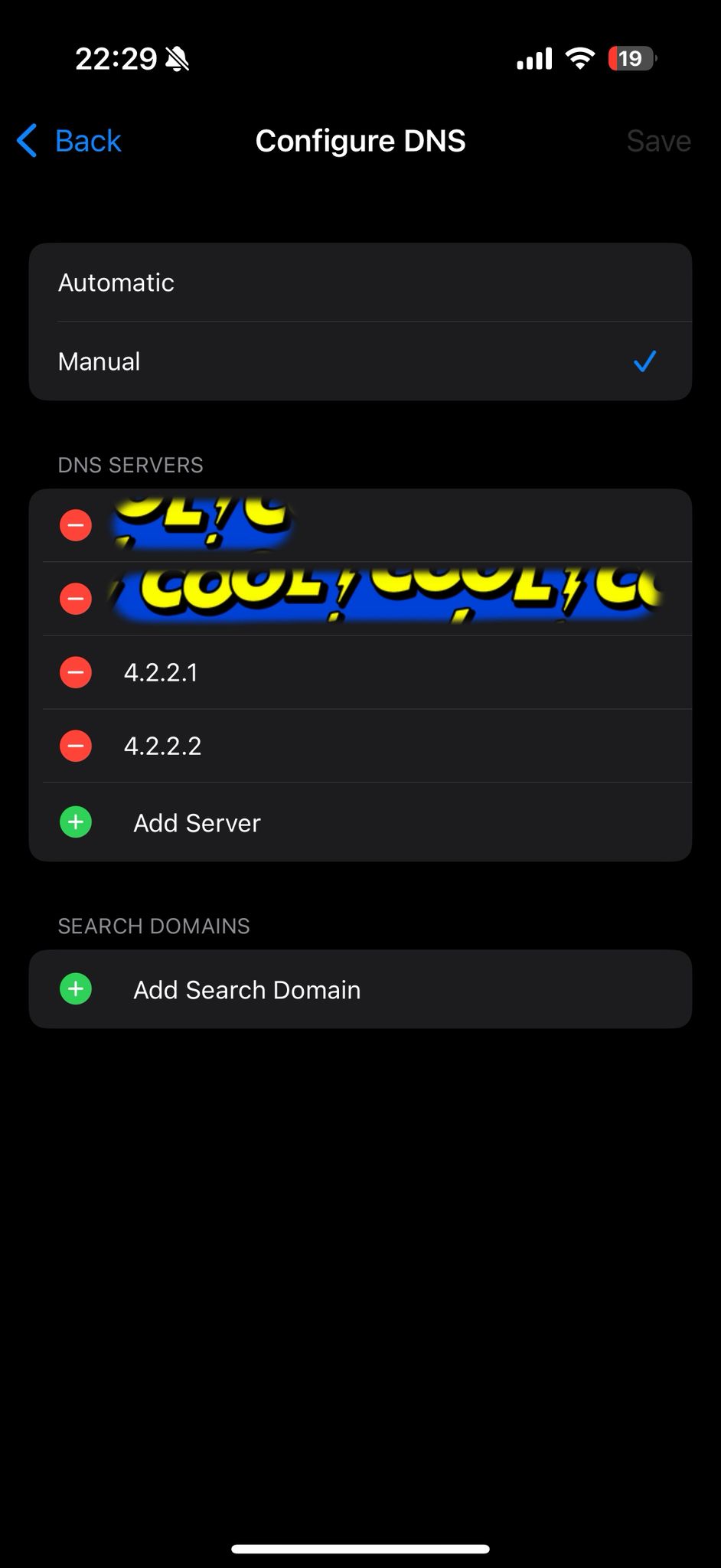This screenshot has height=1568, width=721.
Task: Tap the red minus icon beside the second blurred DNS server
Action: (75, 598)
